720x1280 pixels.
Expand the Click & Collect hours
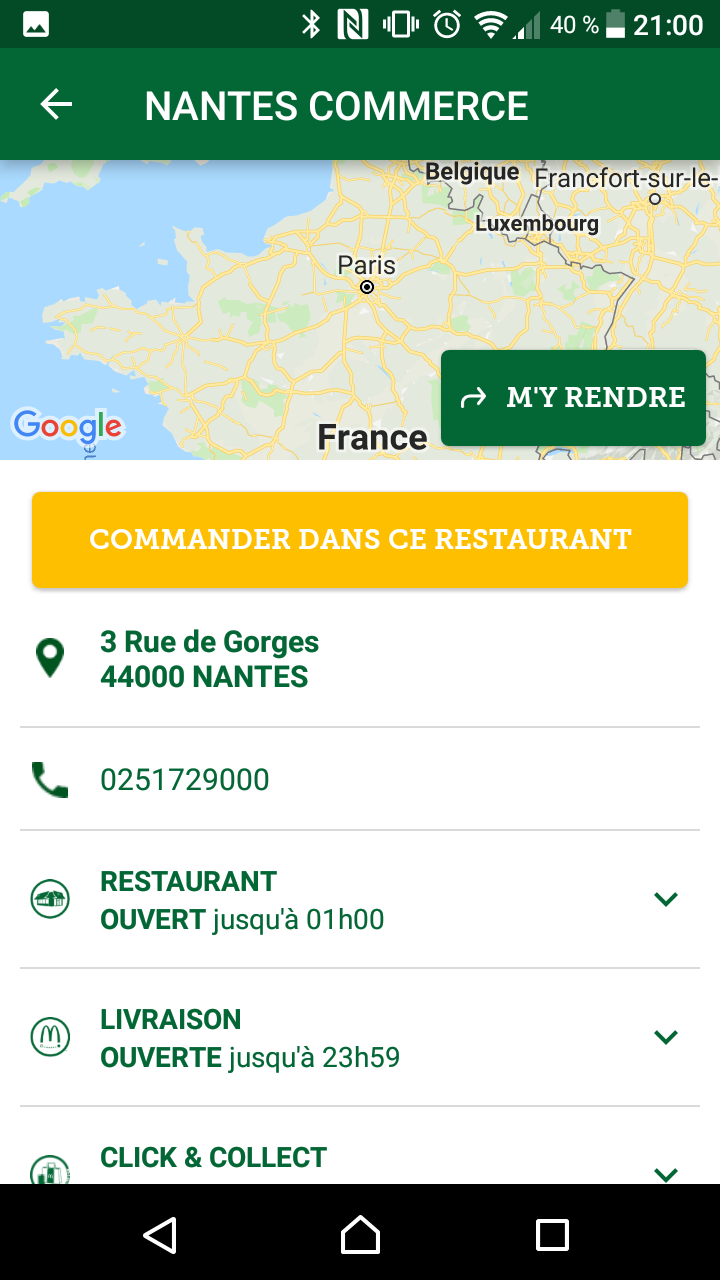tap(665, 1170)
